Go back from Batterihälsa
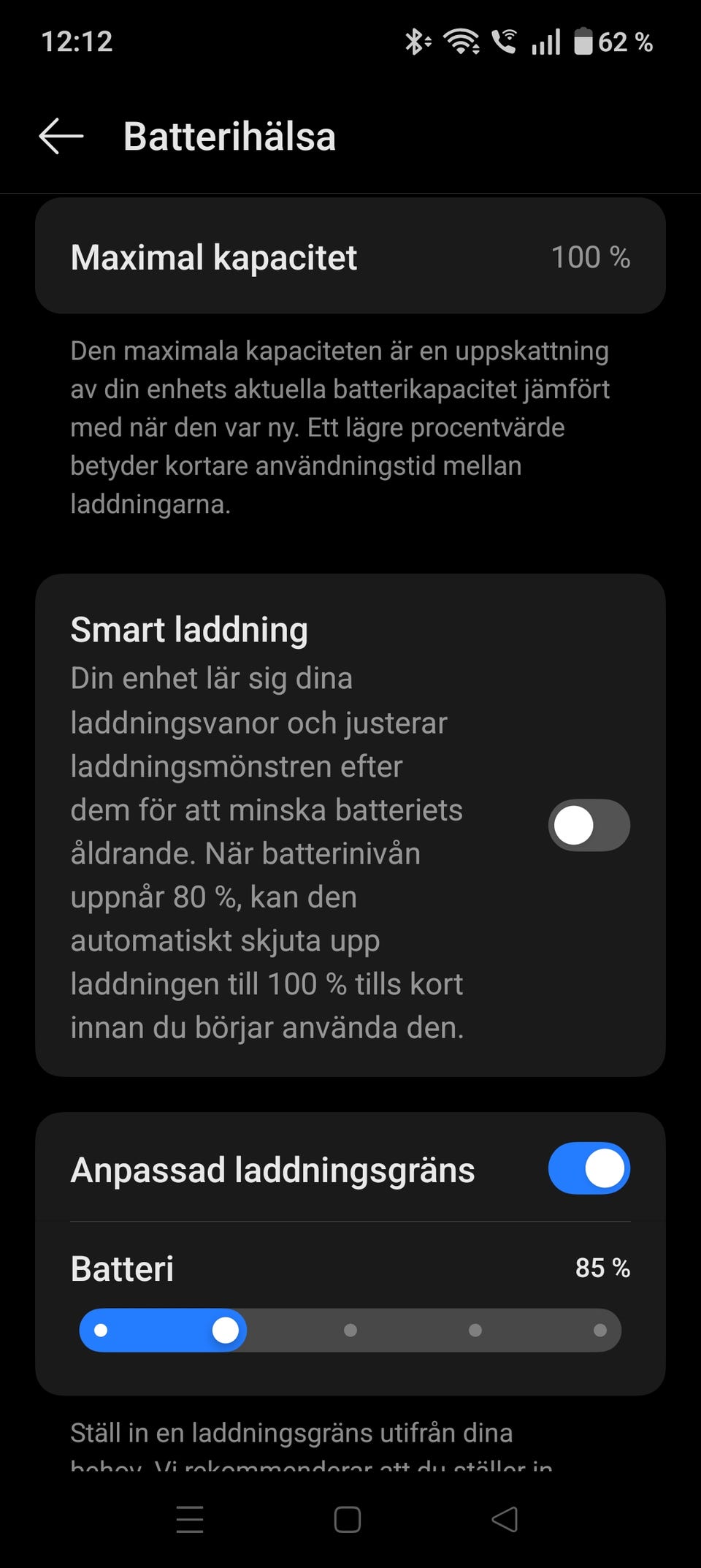701x1568 pixels. [x=61, y=137]
